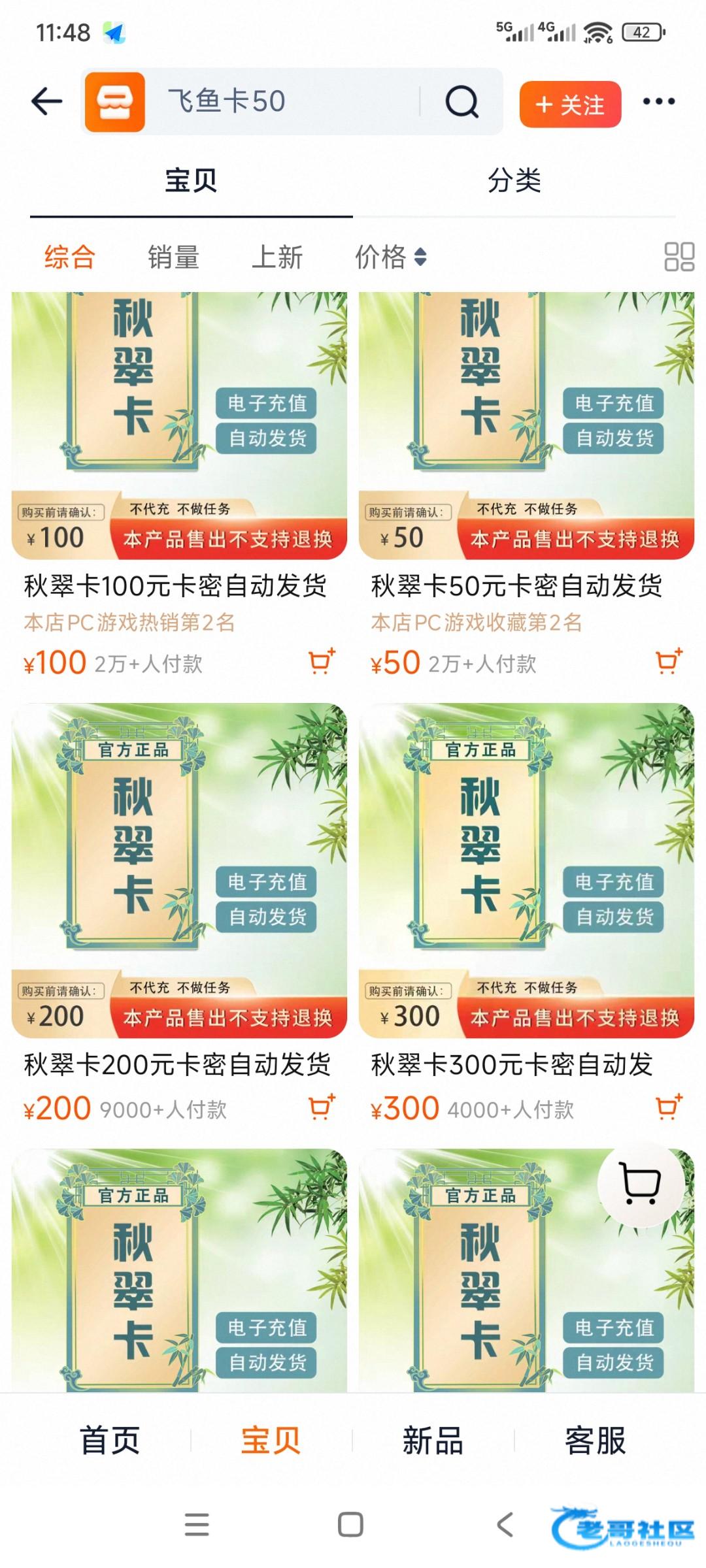Screen dimensions: 706x1568
Task: Open the 秋翠卡100元 product card
Action: [x=179, y=425]
